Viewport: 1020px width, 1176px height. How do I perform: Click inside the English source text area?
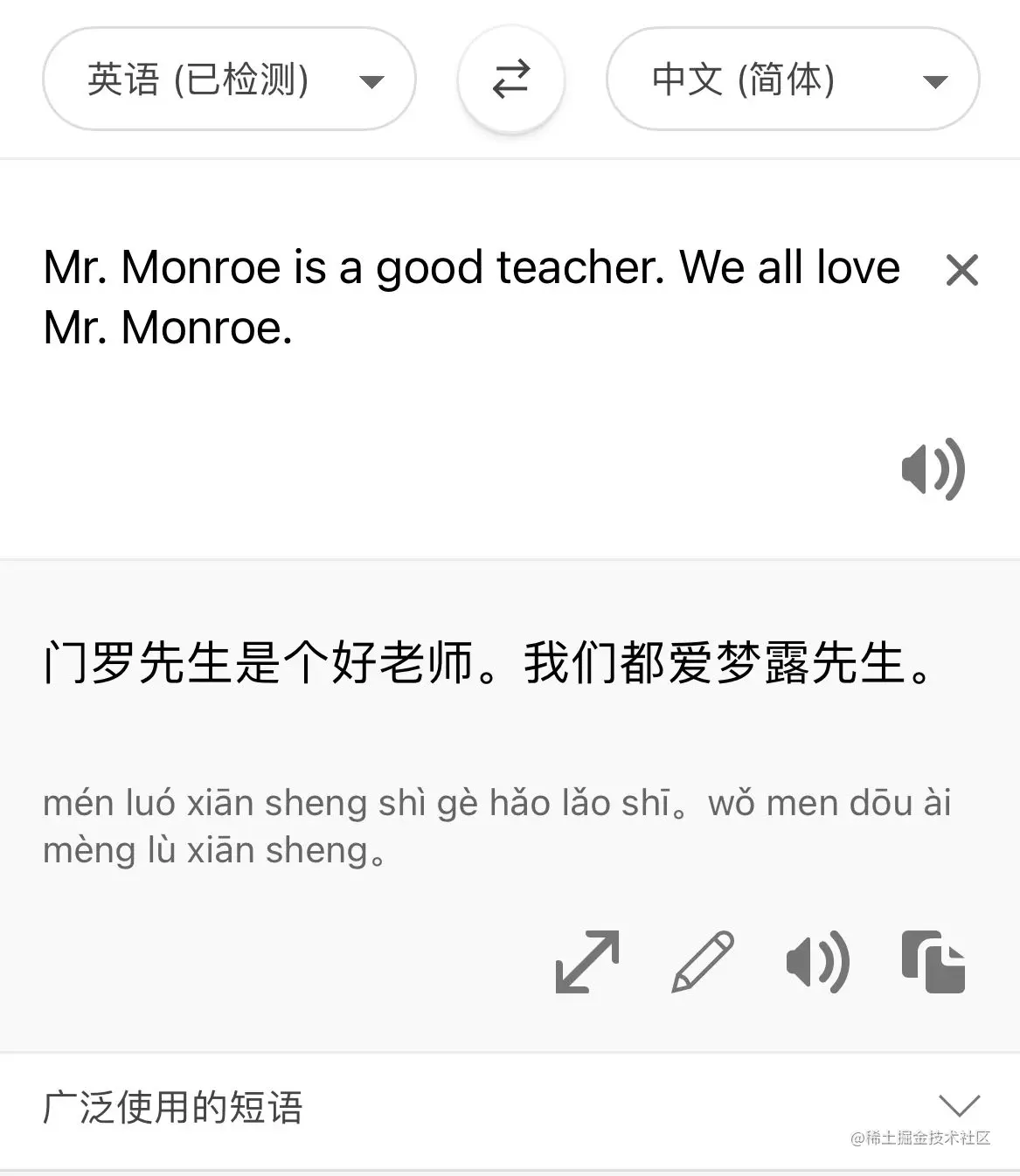click(393, 297)
